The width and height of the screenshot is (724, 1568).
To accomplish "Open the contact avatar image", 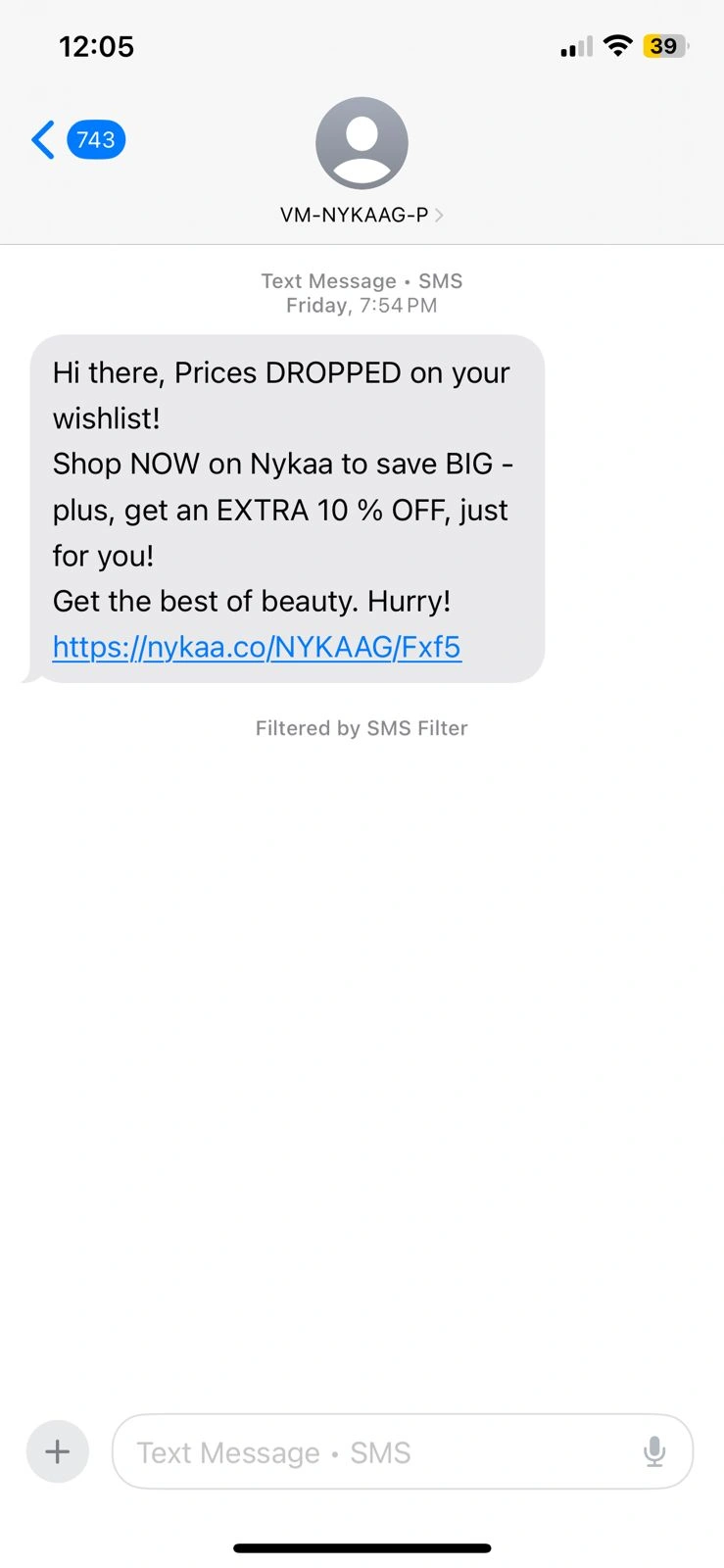I will 362,142.
